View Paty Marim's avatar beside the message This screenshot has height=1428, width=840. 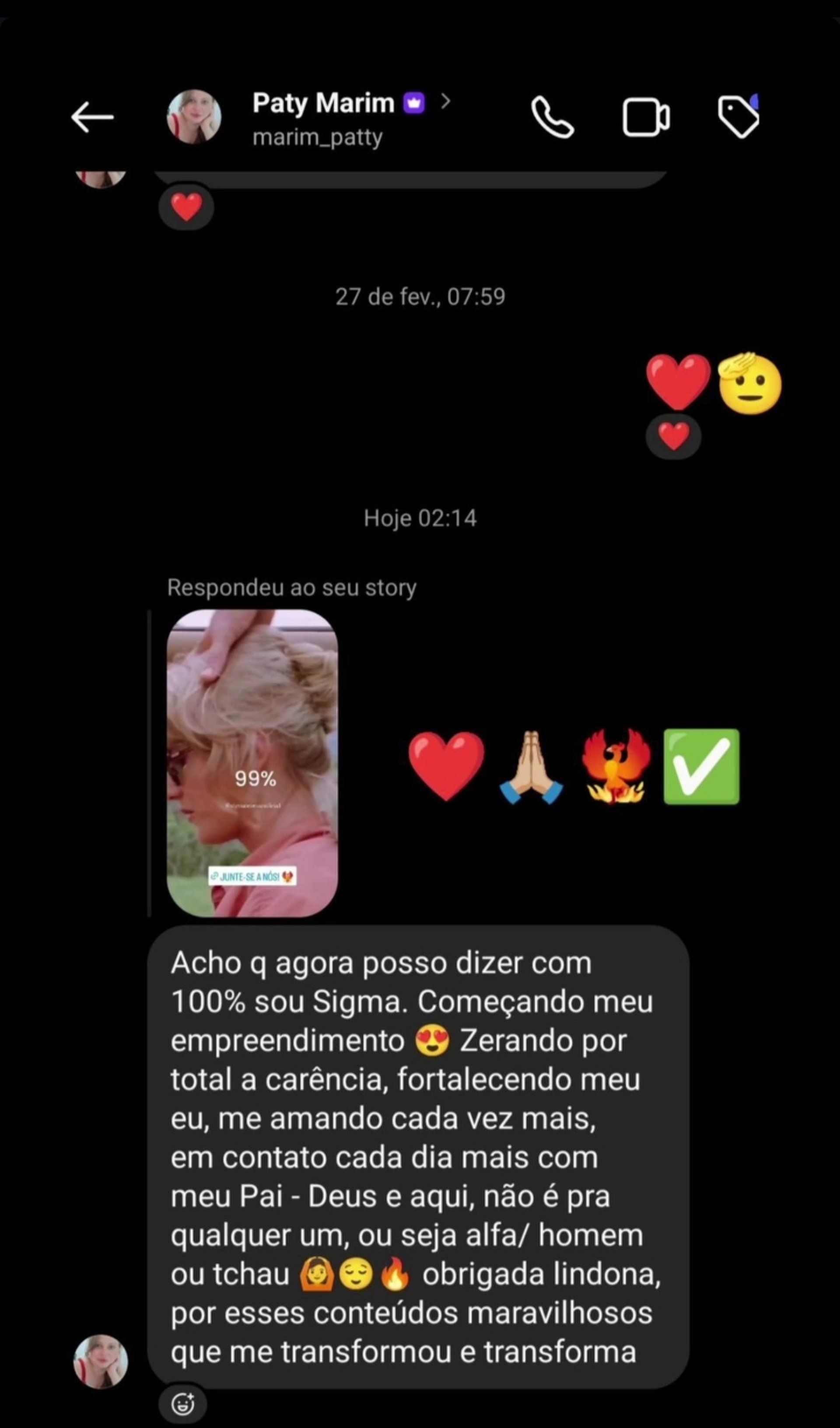click(101, 1361)
